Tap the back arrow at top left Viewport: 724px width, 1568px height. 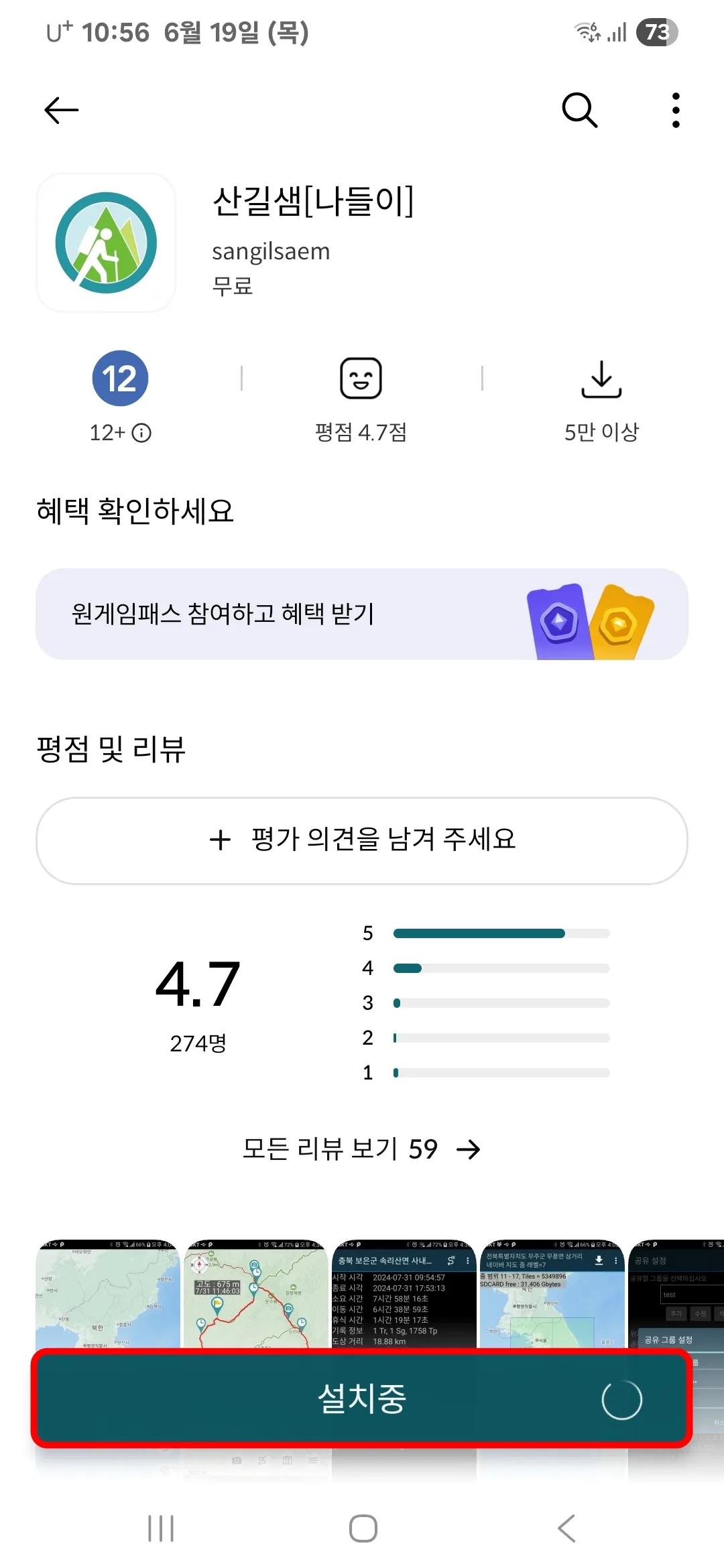click(x=60, y=109)
